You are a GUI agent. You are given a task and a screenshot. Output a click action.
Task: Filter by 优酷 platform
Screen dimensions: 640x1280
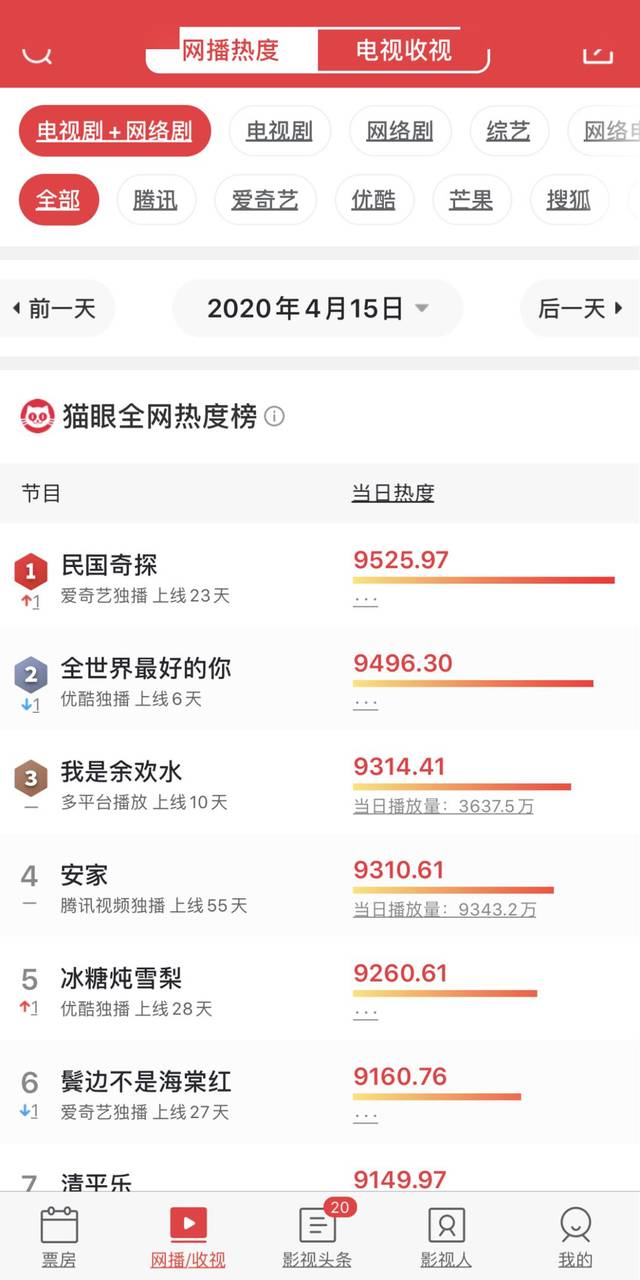(373, 200)
